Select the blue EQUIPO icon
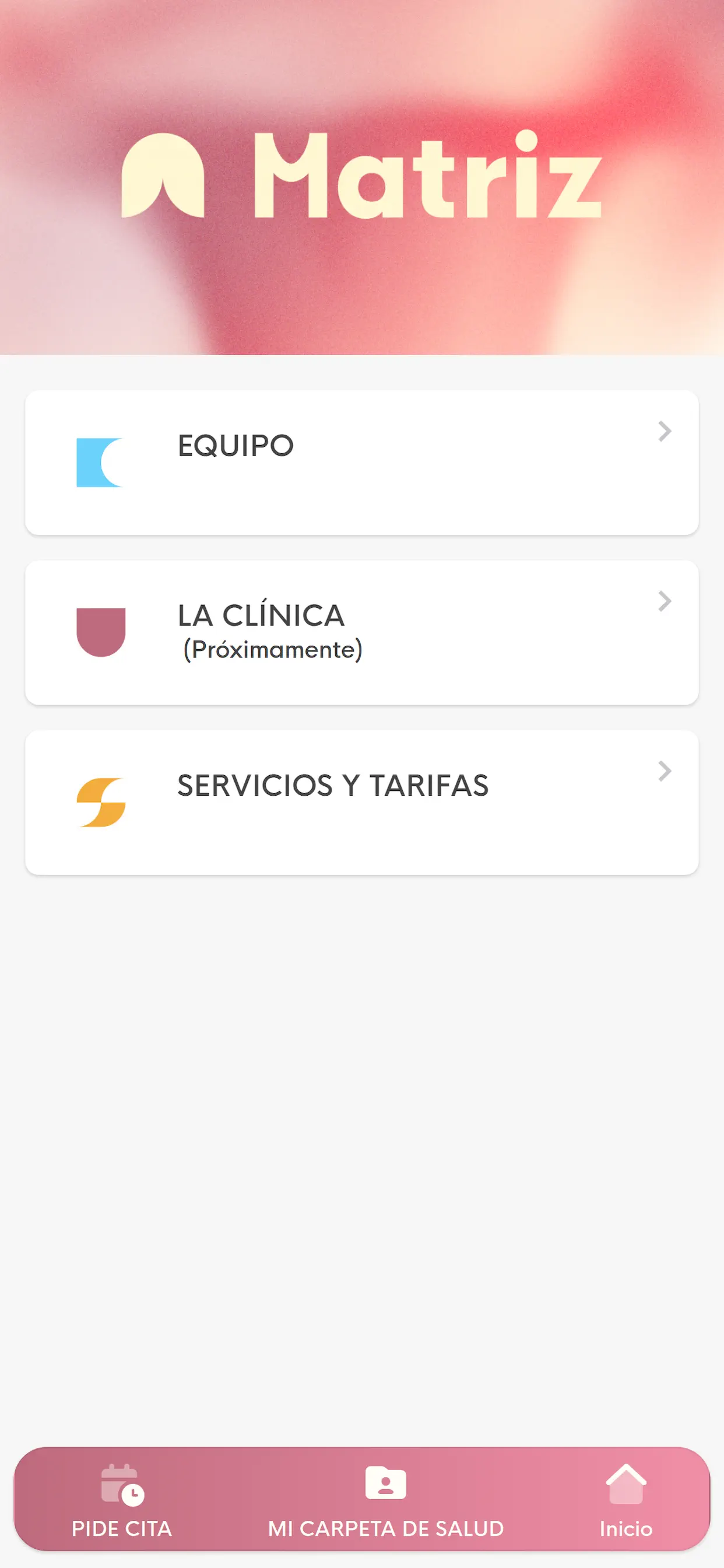 click(x=101, y=463)
